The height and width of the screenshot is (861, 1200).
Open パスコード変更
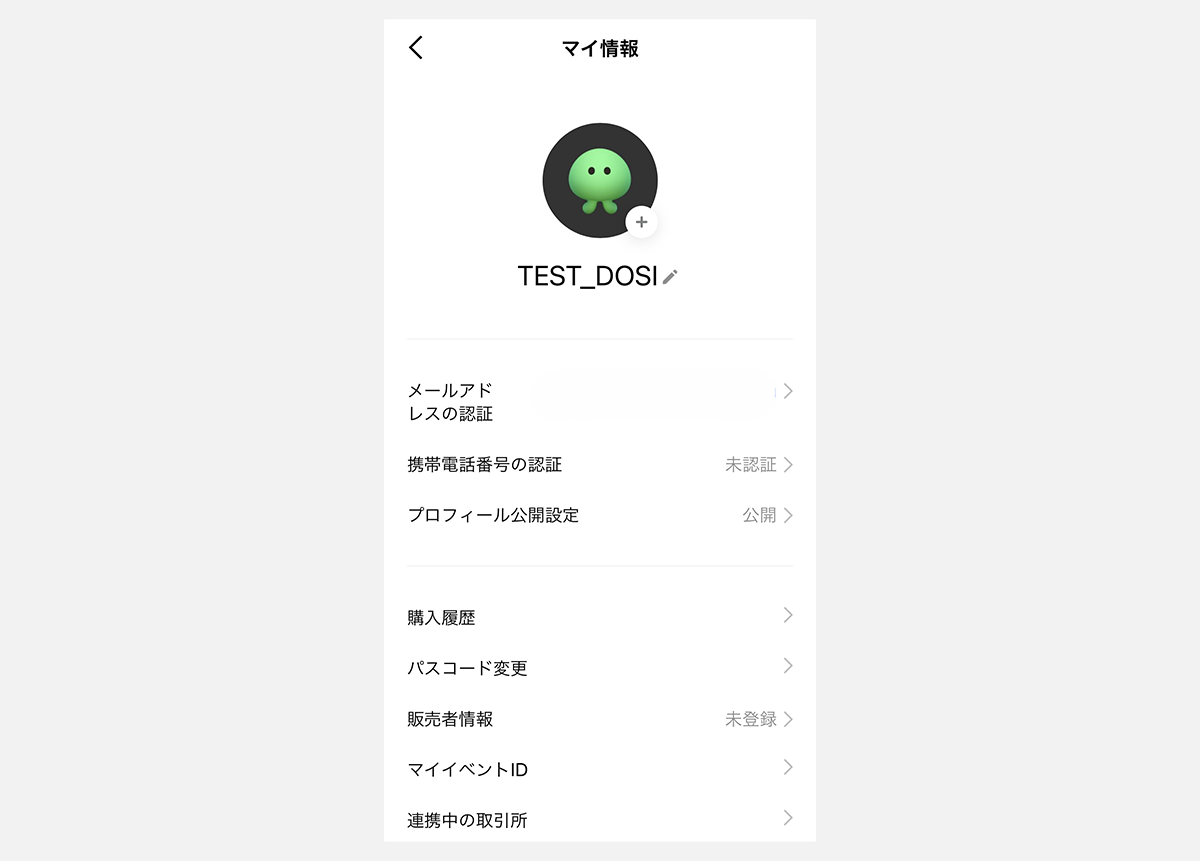(x=599, y=668)
